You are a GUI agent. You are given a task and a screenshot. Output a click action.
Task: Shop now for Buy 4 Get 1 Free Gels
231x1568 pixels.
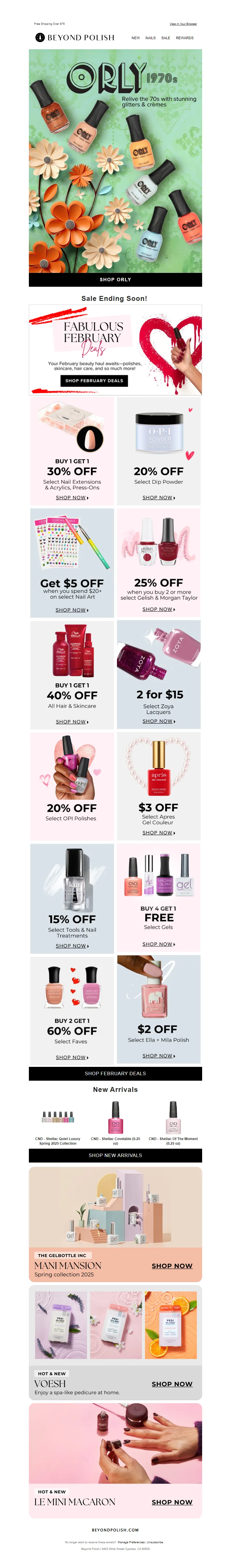159,944
